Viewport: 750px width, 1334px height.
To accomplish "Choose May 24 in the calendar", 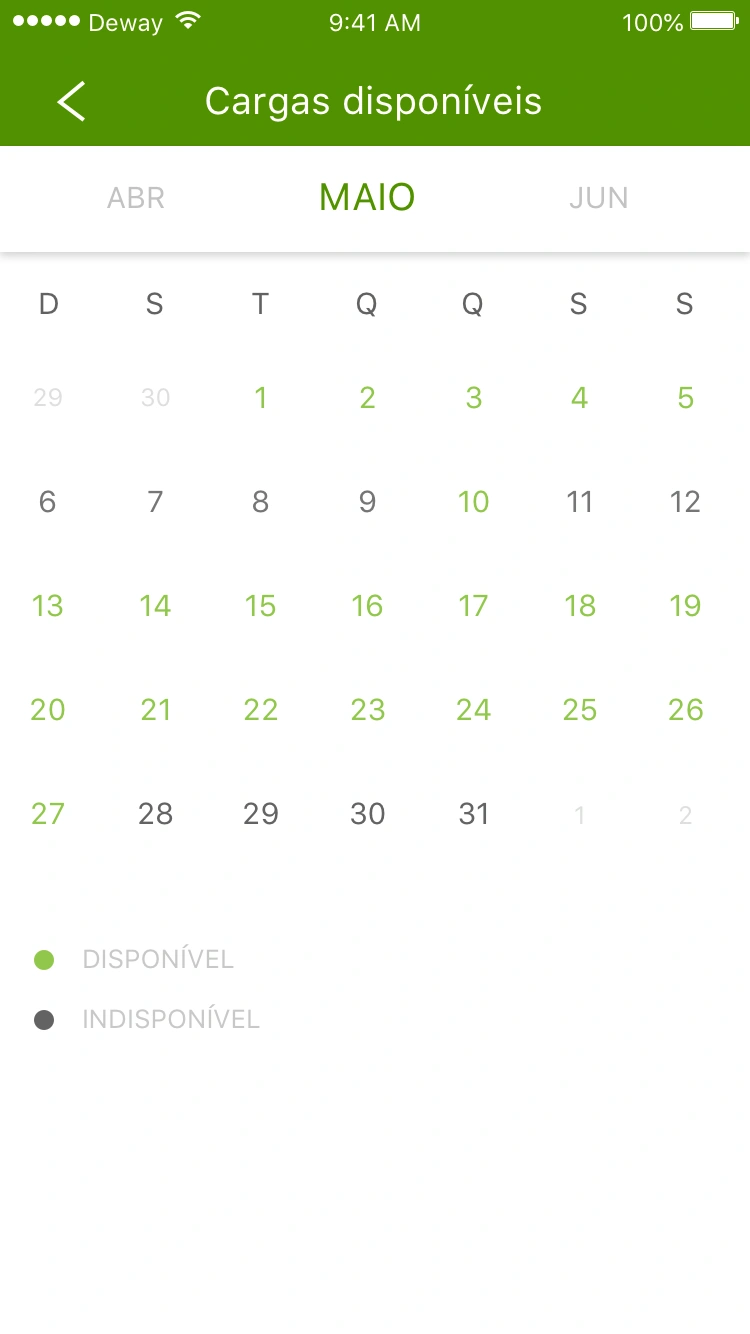I will coord(473,710).
